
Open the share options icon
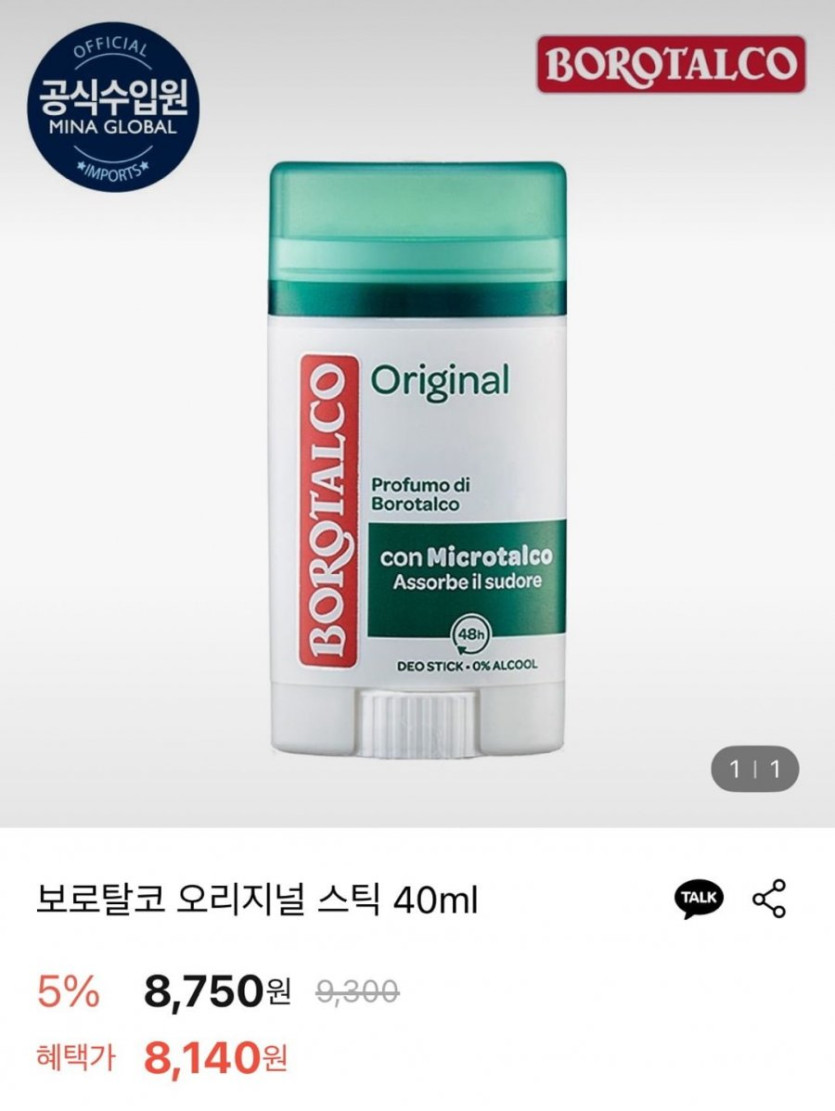pos(769,899)
